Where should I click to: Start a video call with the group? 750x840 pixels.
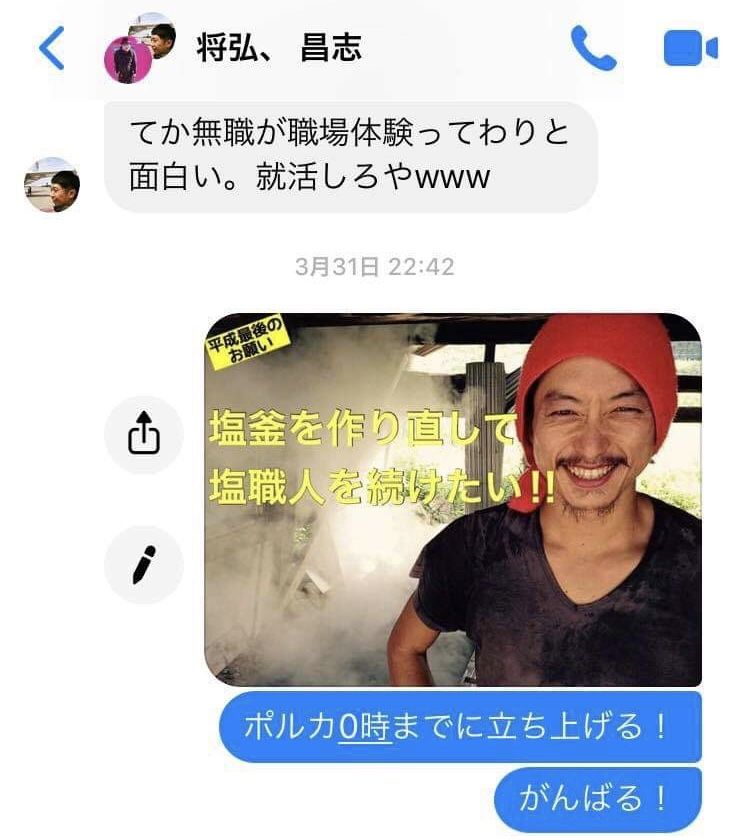click(x=690, y=48)
